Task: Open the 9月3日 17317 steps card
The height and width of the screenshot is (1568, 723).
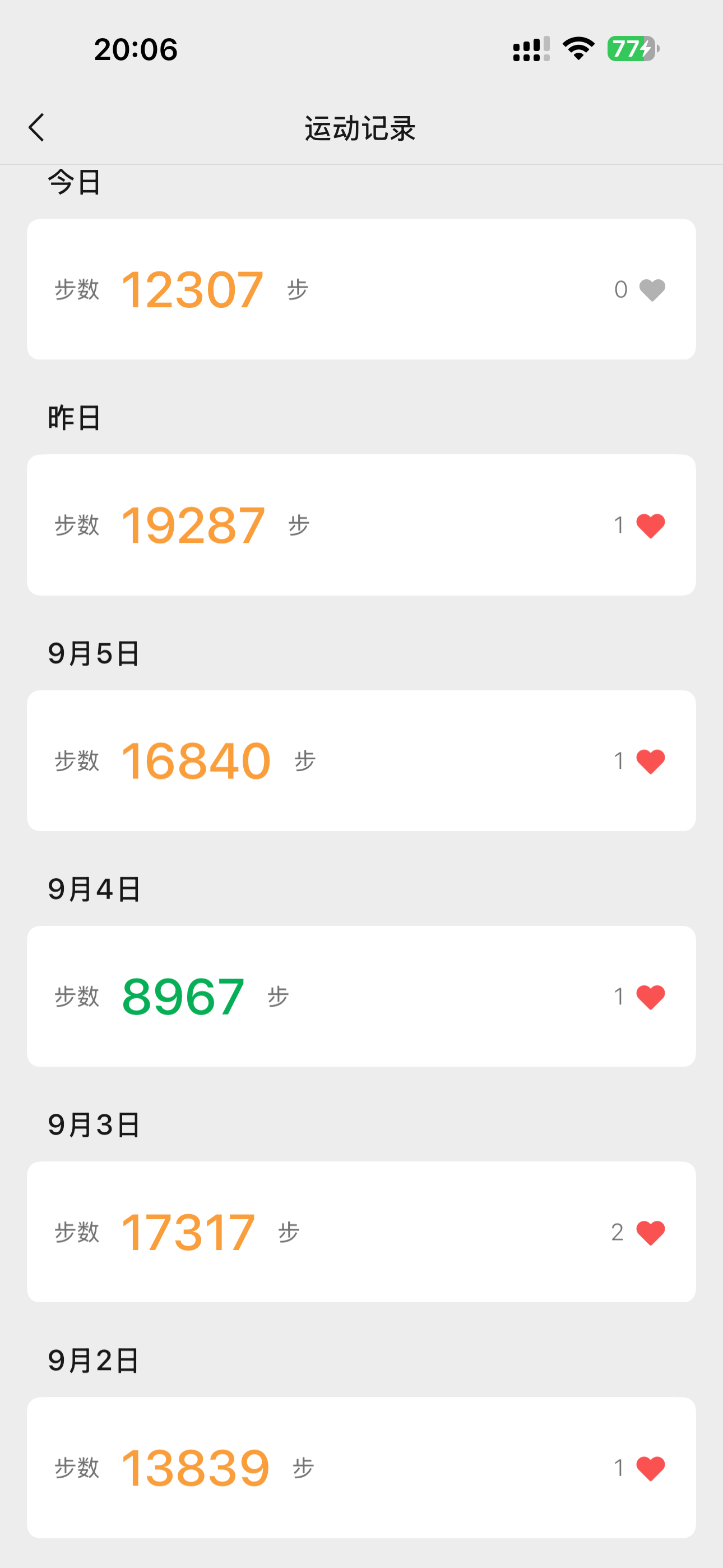Action: point(361,1232)
